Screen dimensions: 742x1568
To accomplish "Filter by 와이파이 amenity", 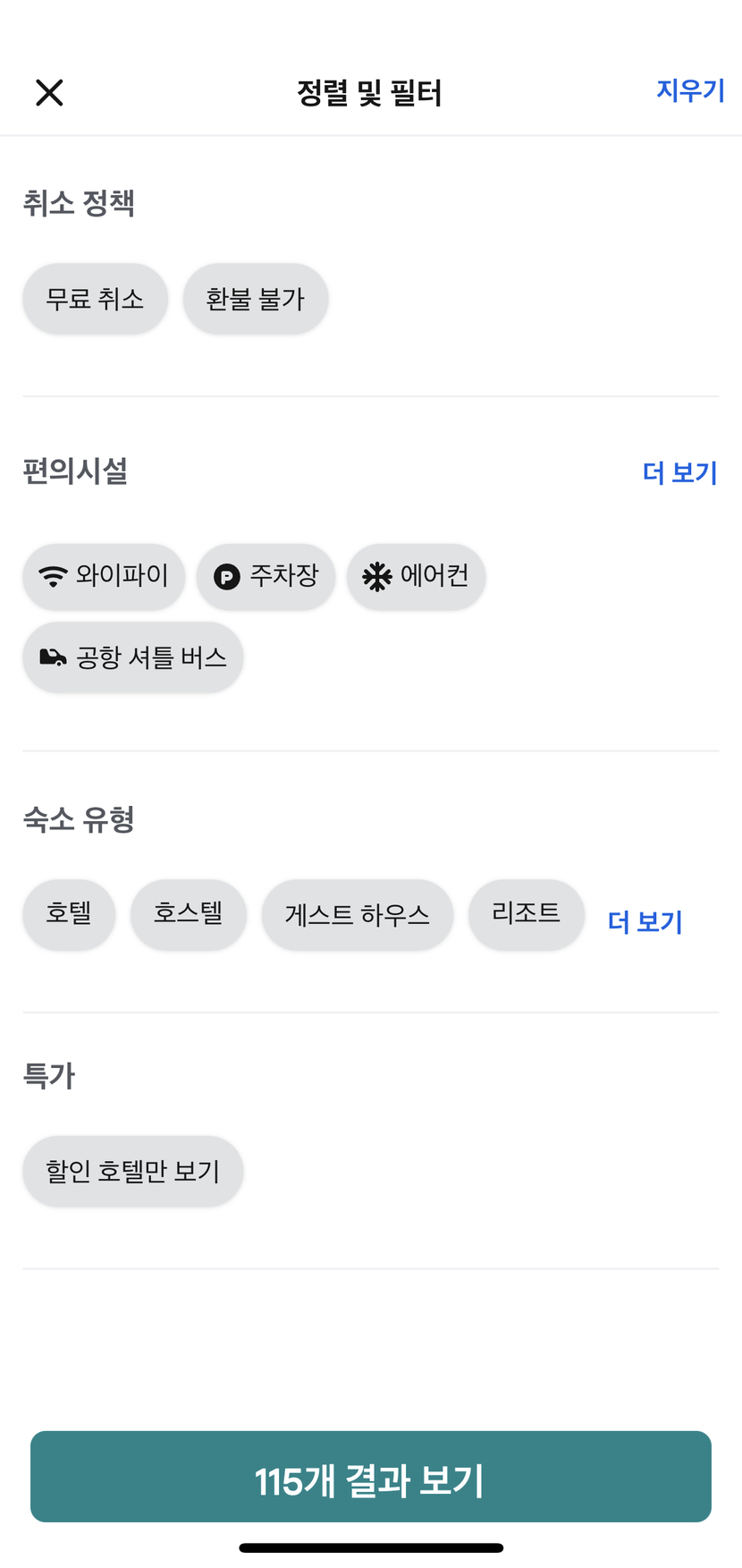I will 104,576.
